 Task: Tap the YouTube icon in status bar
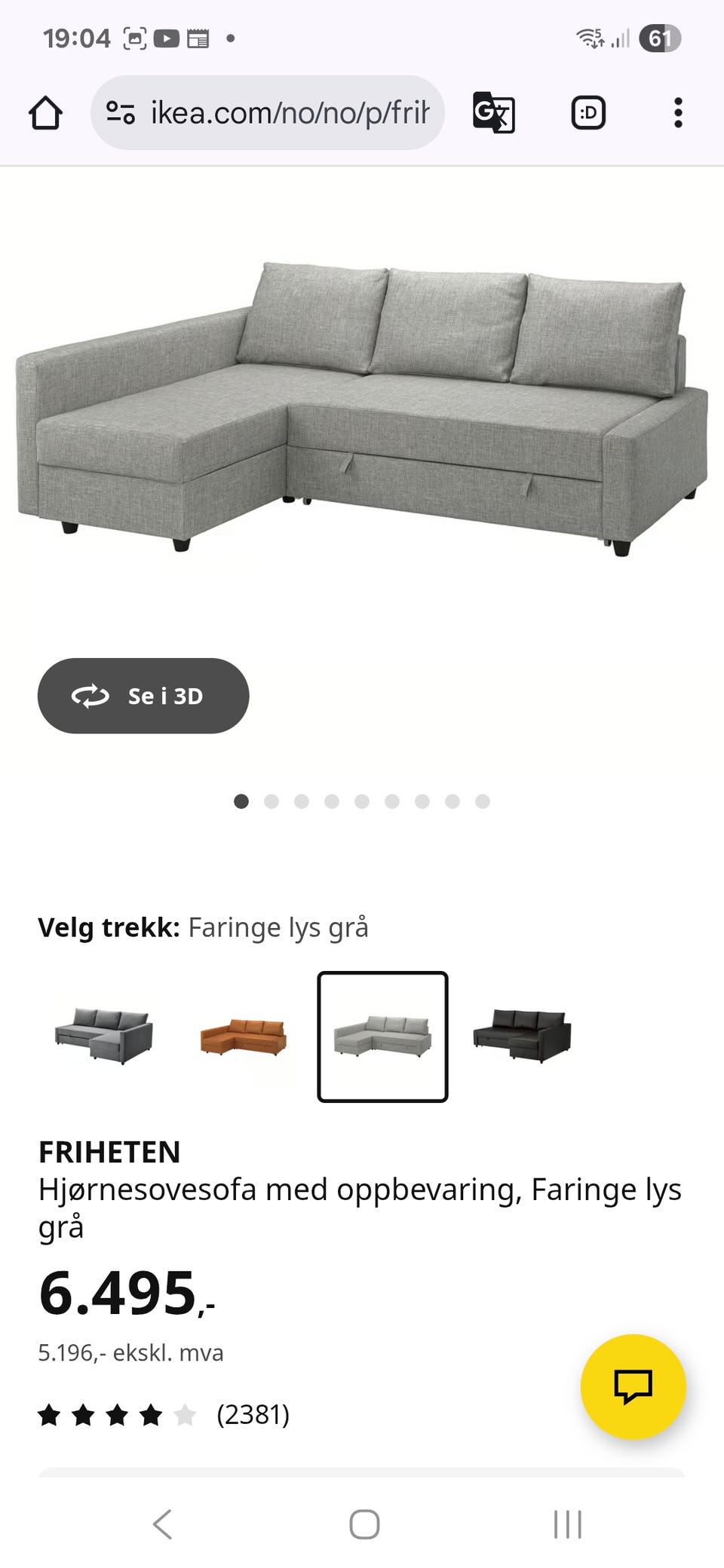tap(167, 36)
